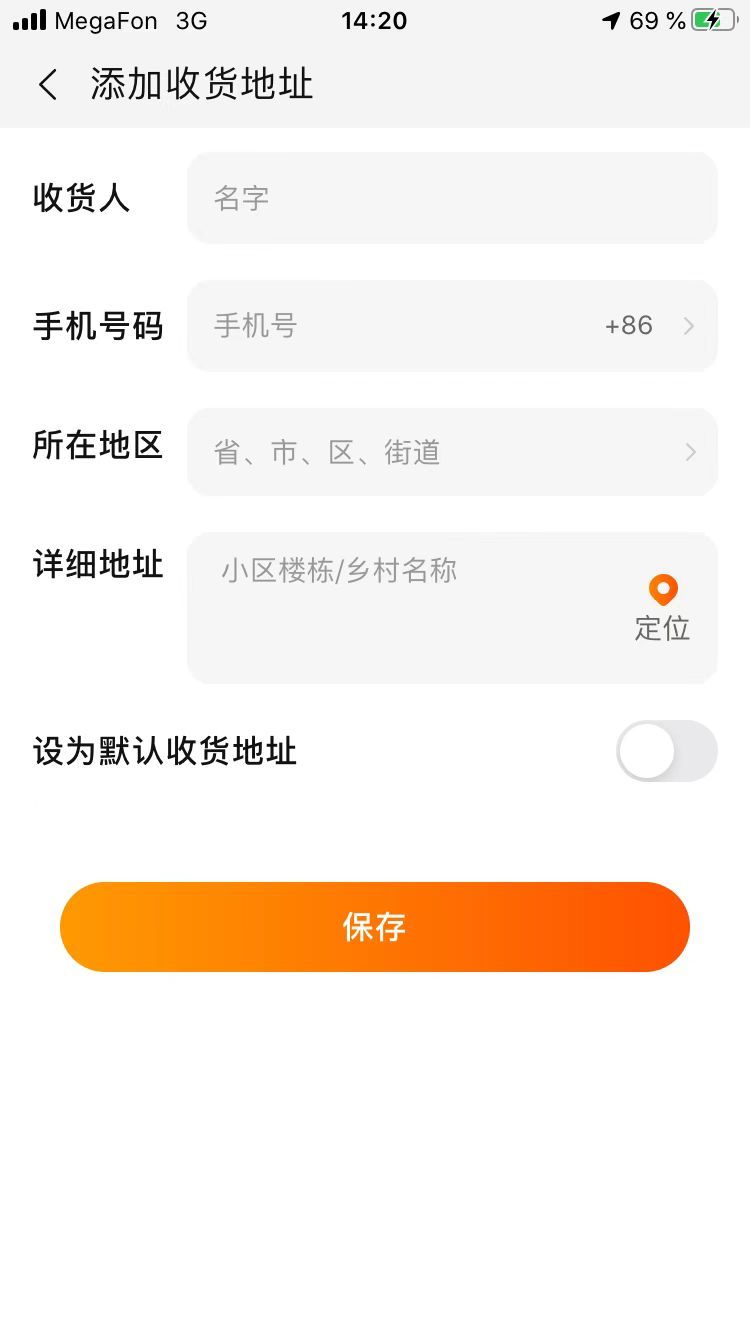This screenshot has height=1334, width=750.
Task: Tap the recipient name field
Action: pos(452,198)
